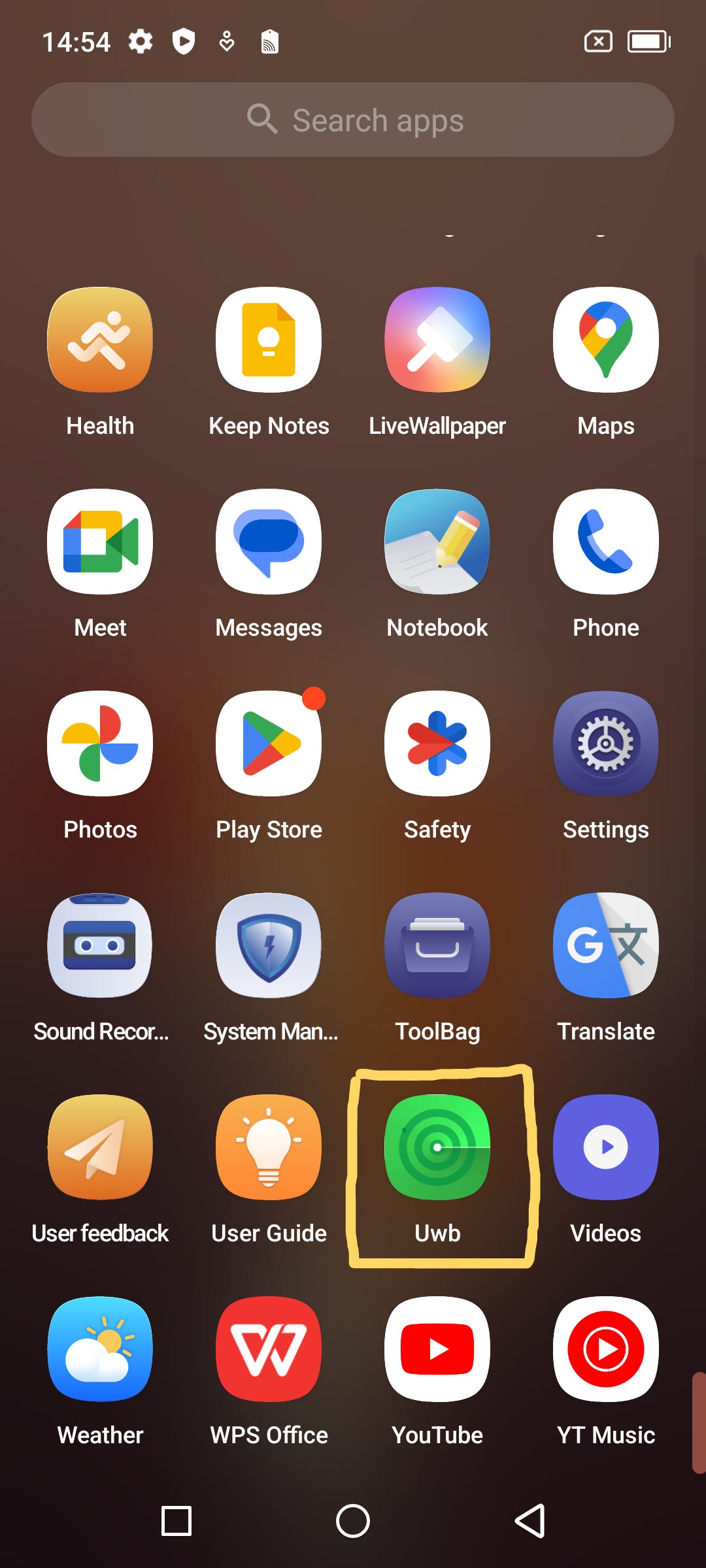Launch the Videos app
This screenshot has height=1568, width=706.
tap(605, 1148)
